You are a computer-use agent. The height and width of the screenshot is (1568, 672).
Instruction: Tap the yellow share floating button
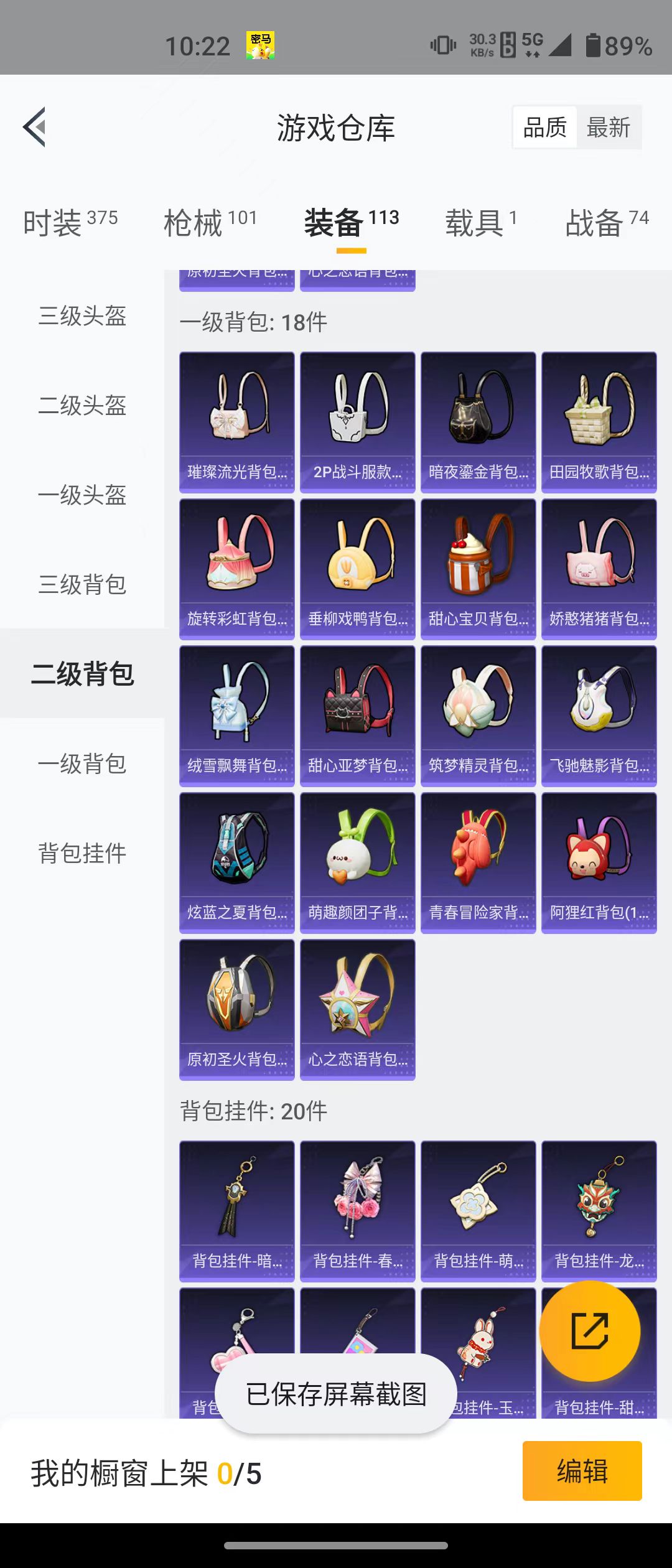(x=589, y=1332)
